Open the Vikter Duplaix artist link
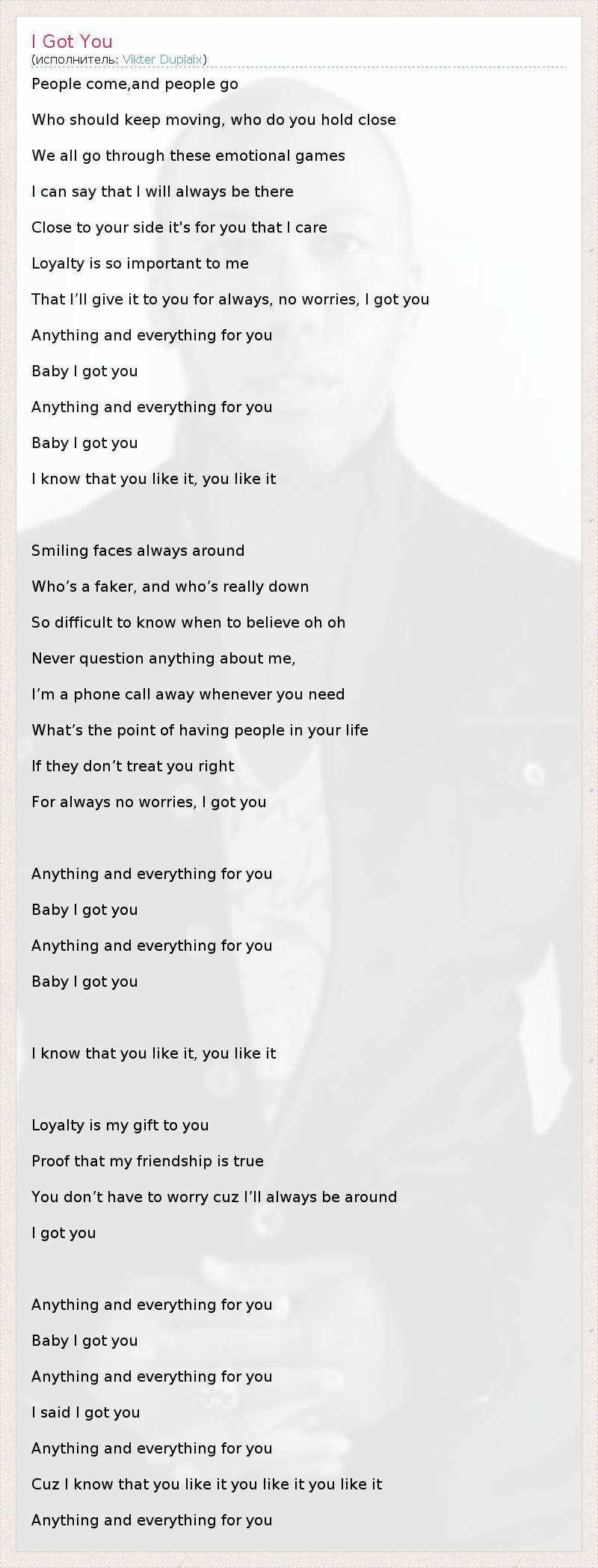This screenshot has width=598, height=1568. (163, 59)
